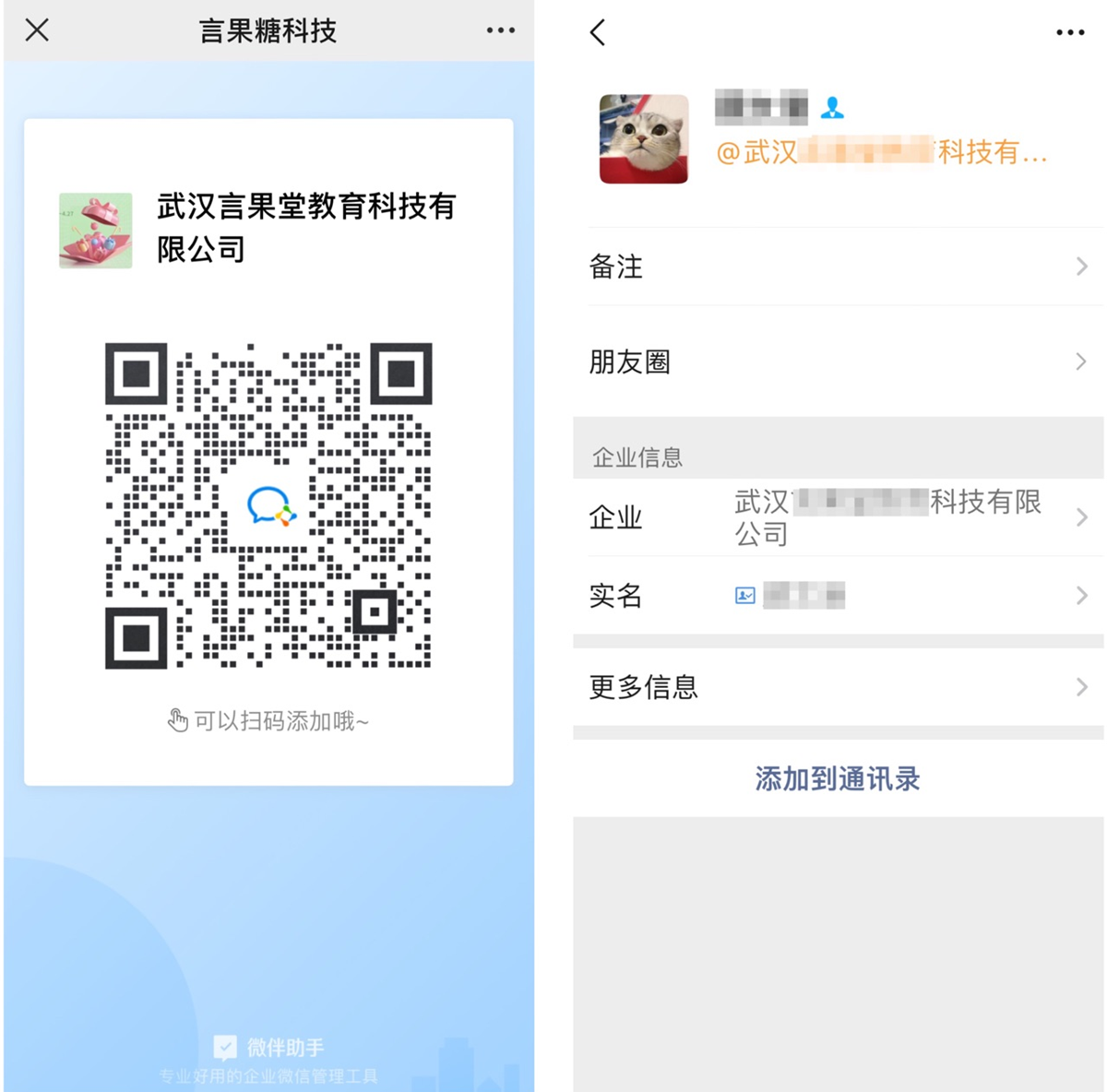Screen dimensions: 1107x1092
Task: Open the 备注 row
Action: pos(838,267)
